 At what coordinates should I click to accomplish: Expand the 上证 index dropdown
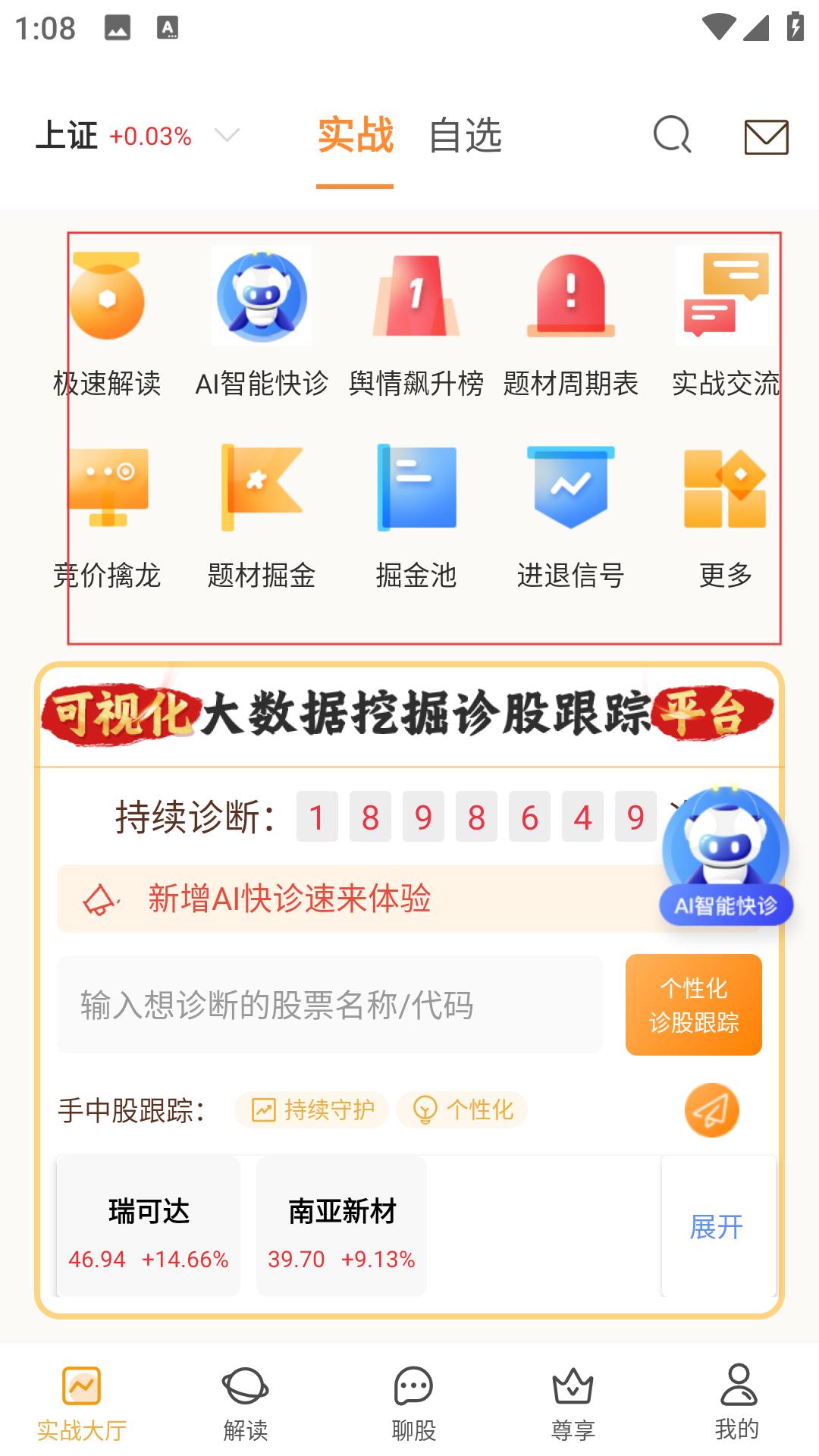[x=227, y=136]
